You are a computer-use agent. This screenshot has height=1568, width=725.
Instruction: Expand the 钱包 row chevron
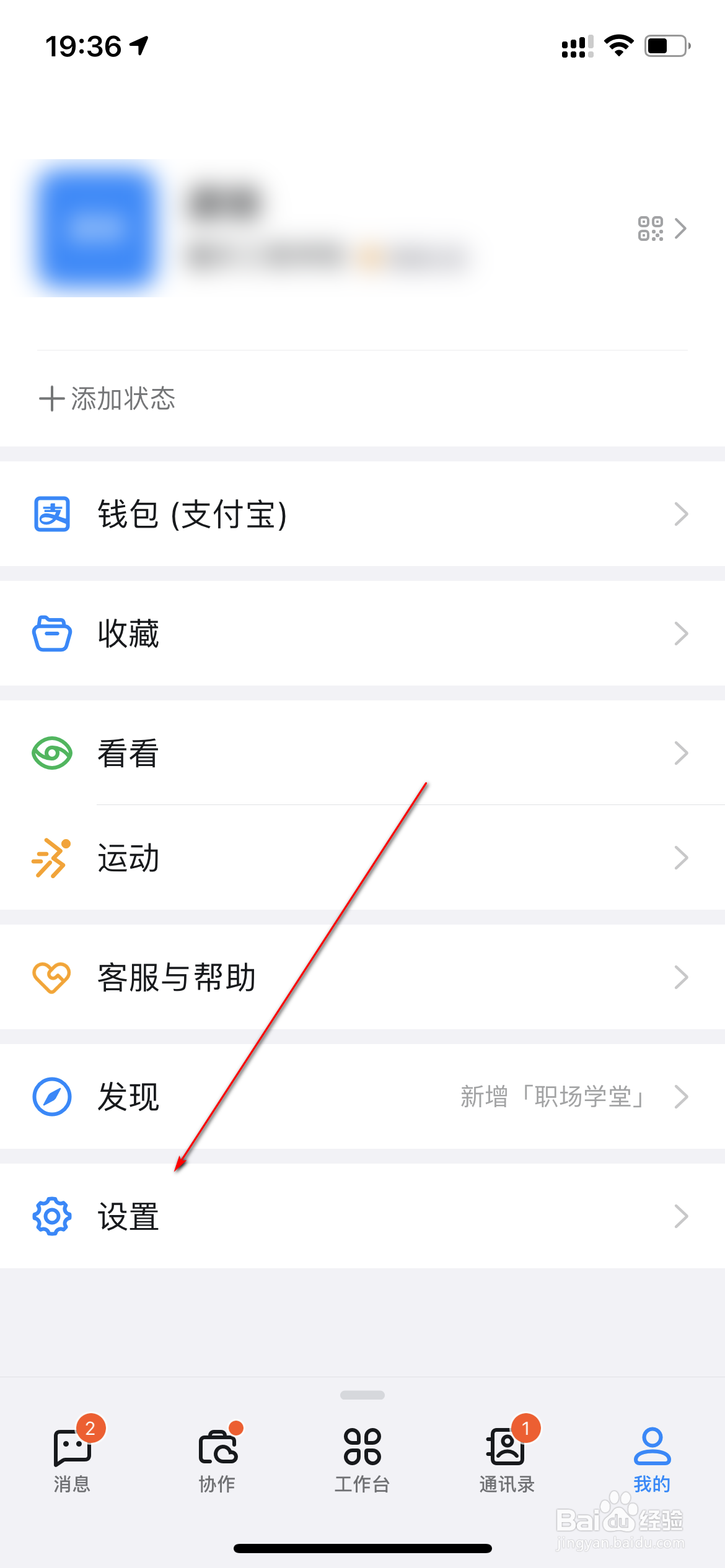click(x=682, y=513)
